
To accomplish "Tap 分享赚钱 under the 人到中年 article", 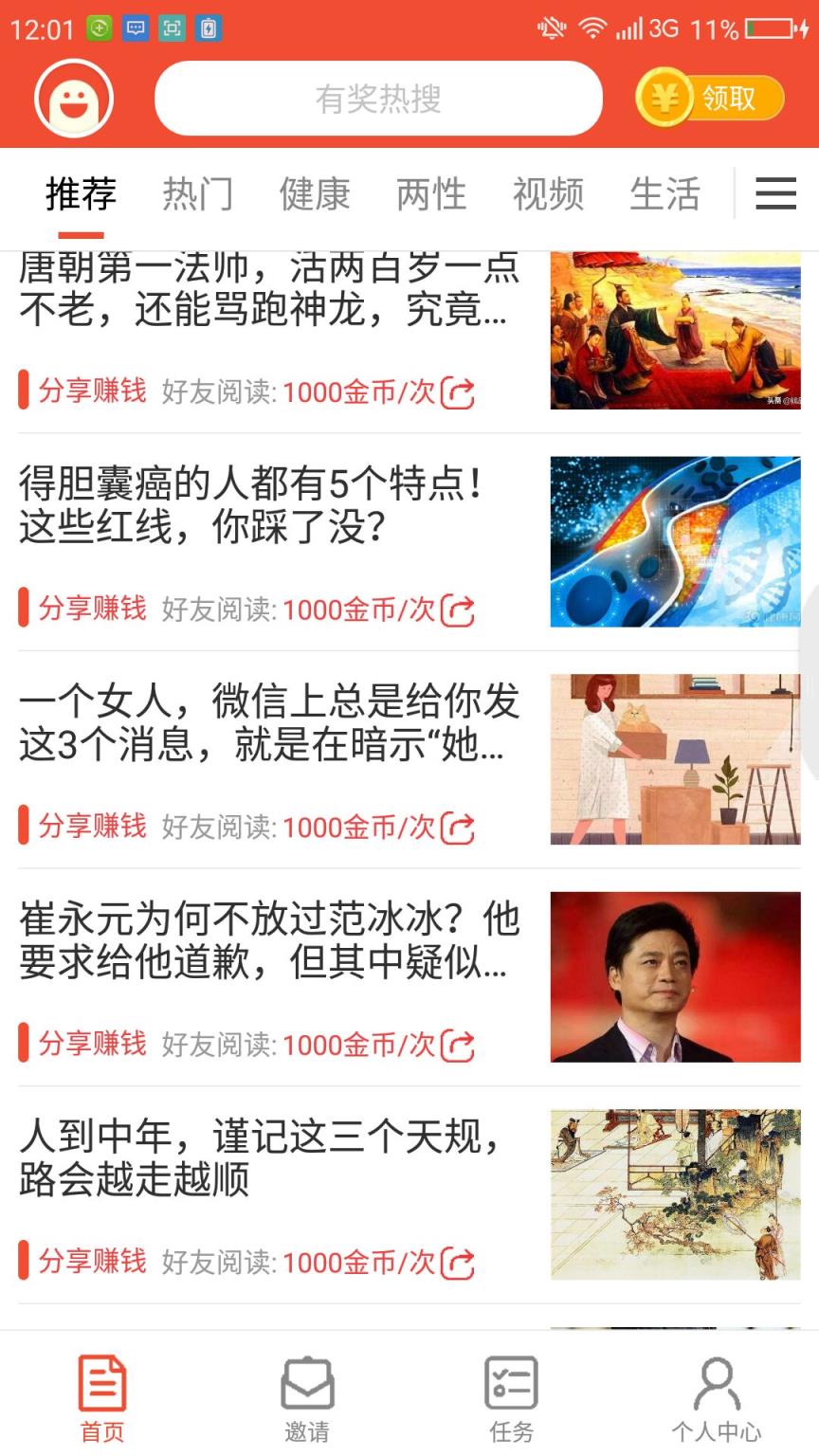I will point(90,1263).
